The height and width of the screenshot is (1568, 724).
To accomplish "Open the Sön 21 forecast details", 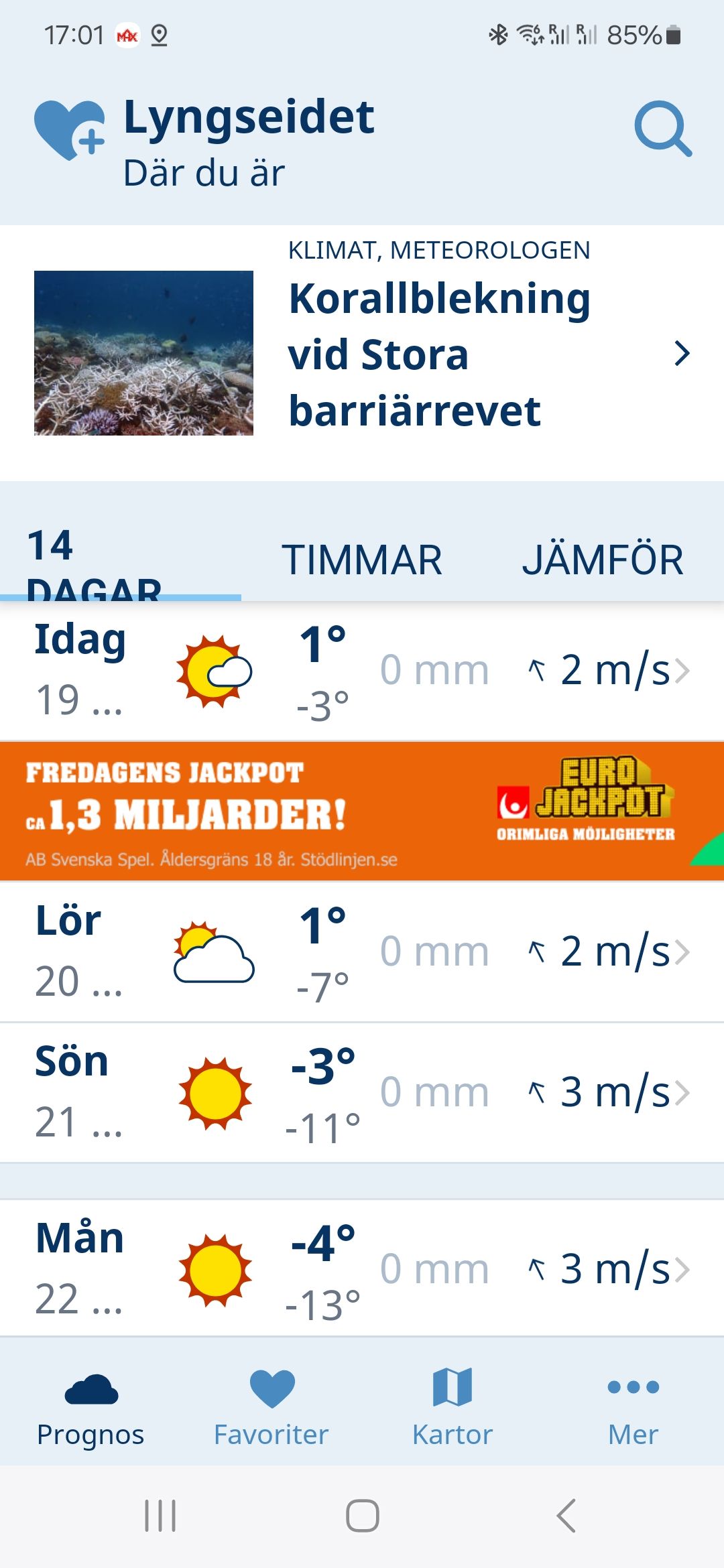I will point(362,1092).
